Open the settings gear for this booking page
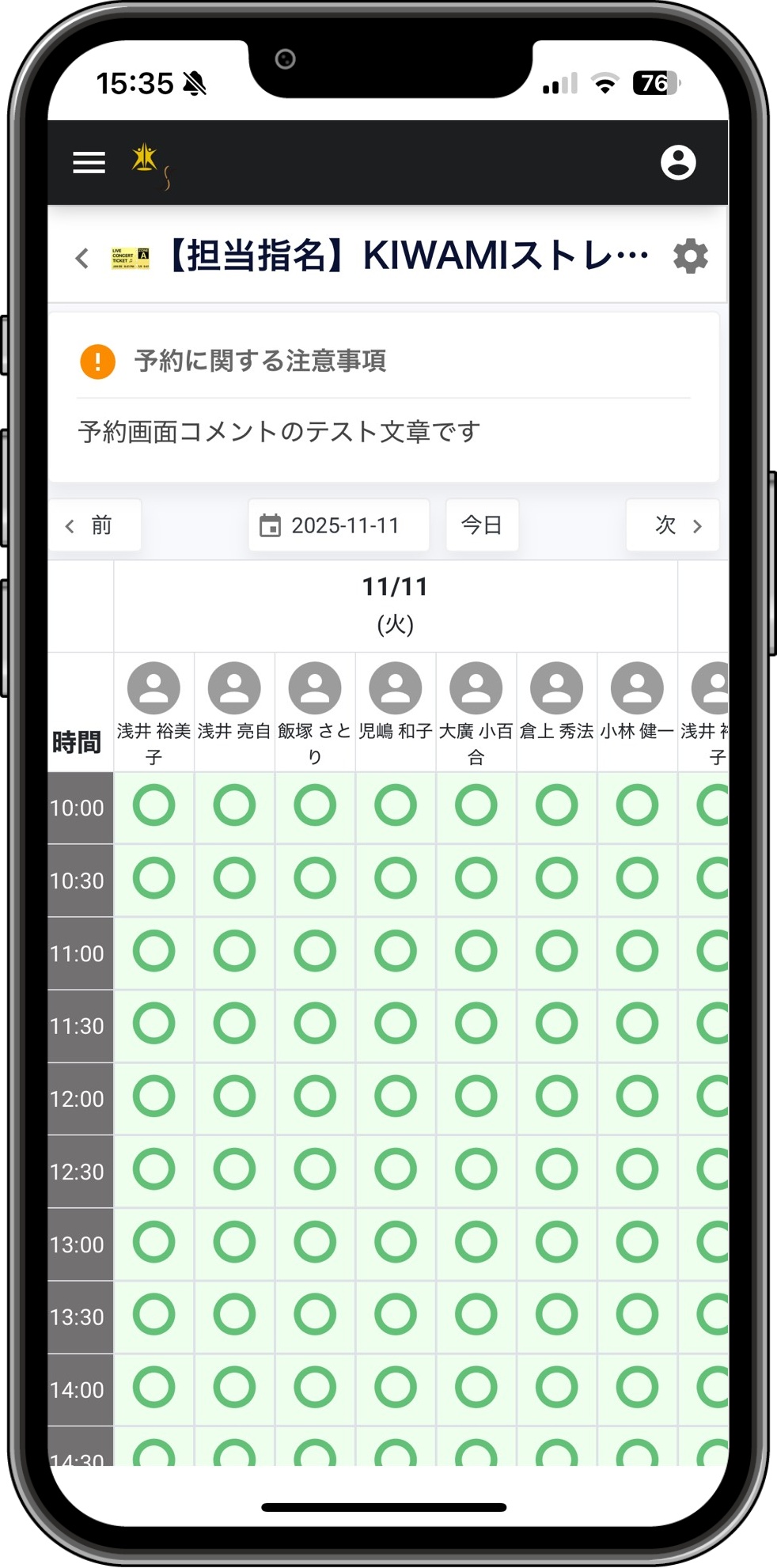The width and height of the screenshot is (777, 1568). click(x=690, y=256)
